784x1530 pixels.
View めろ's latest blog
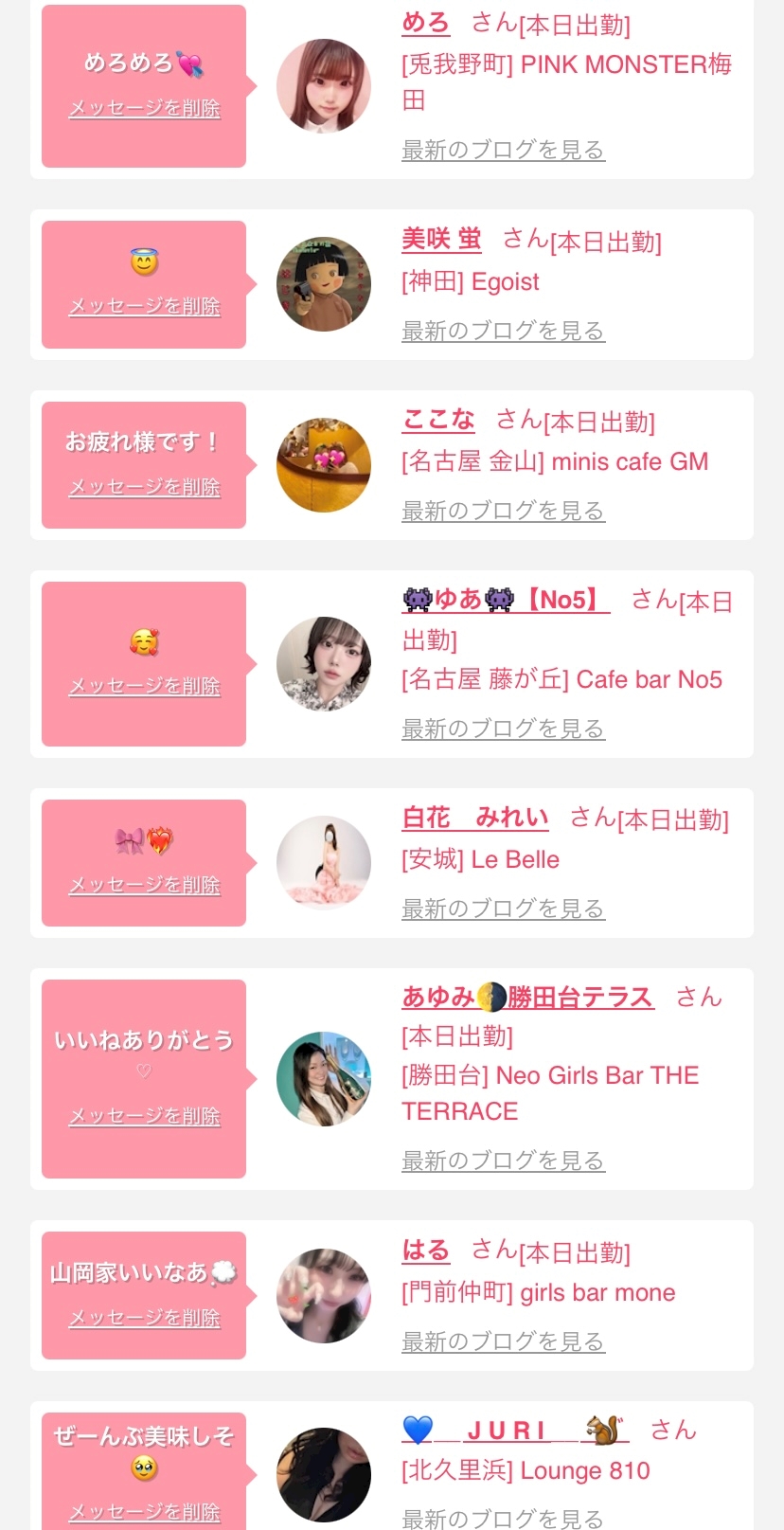click(x=503, y=150)
